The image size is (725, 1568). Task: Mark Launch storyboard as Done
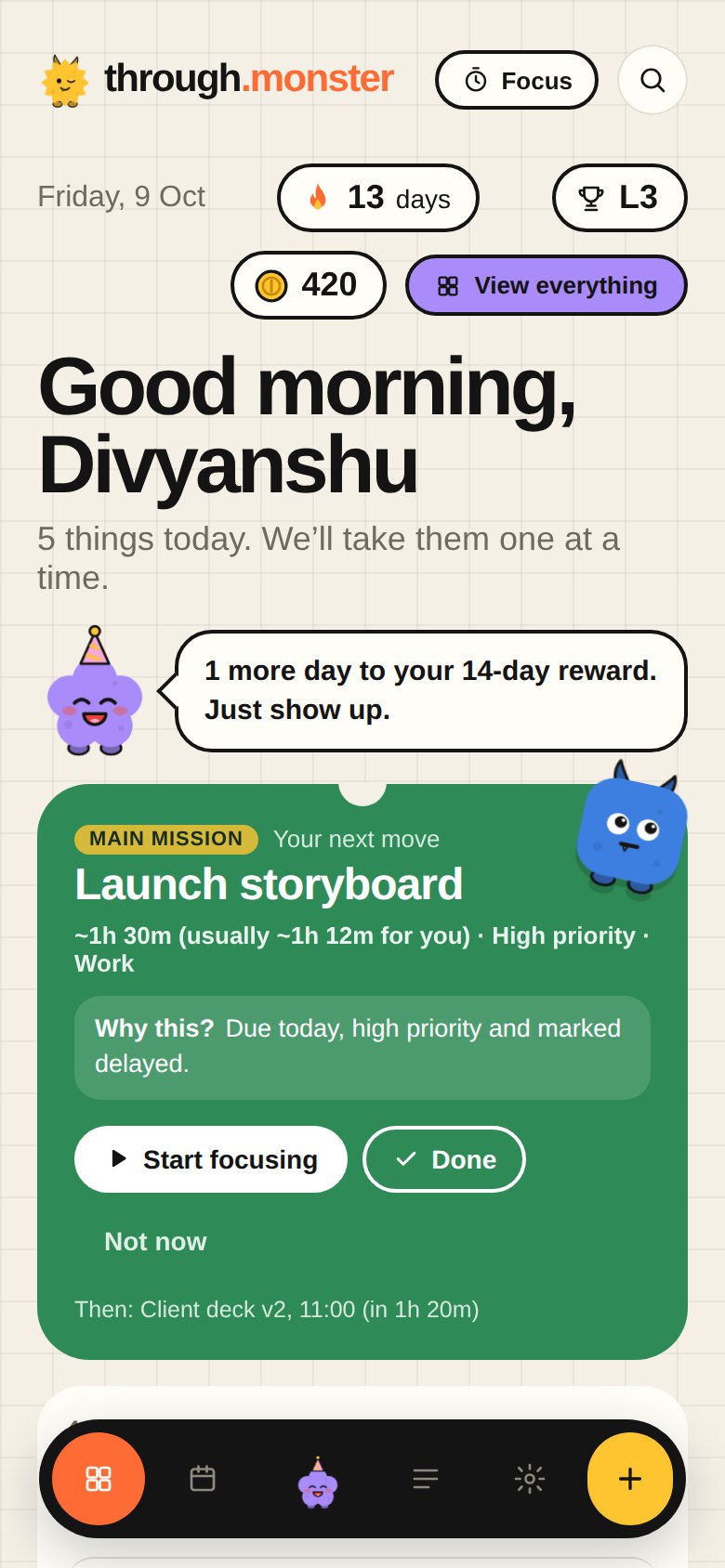pos(444,1159)
